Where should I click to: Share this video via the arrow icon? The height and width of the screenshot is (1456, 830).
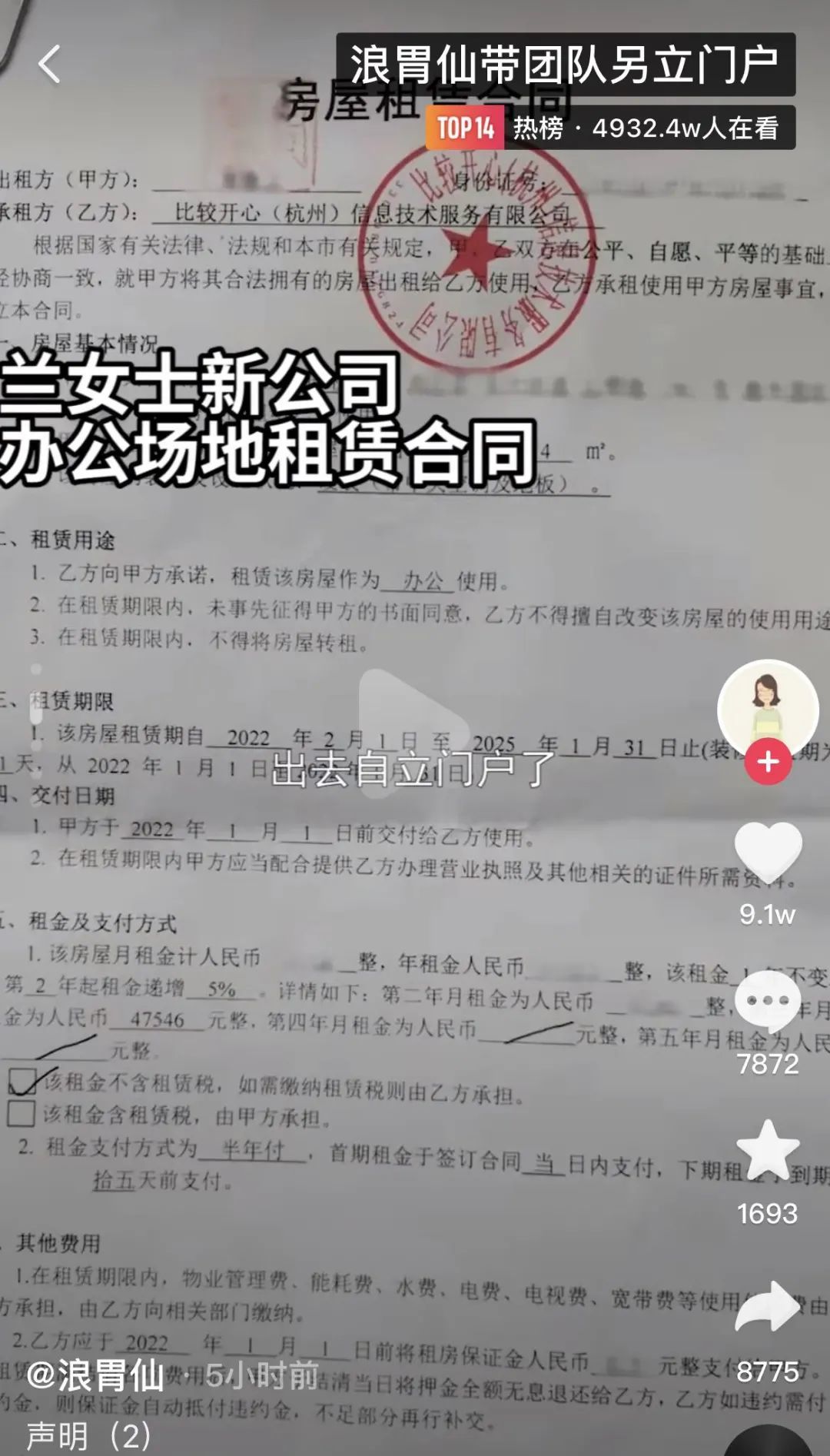click(x=768, y=1307)
